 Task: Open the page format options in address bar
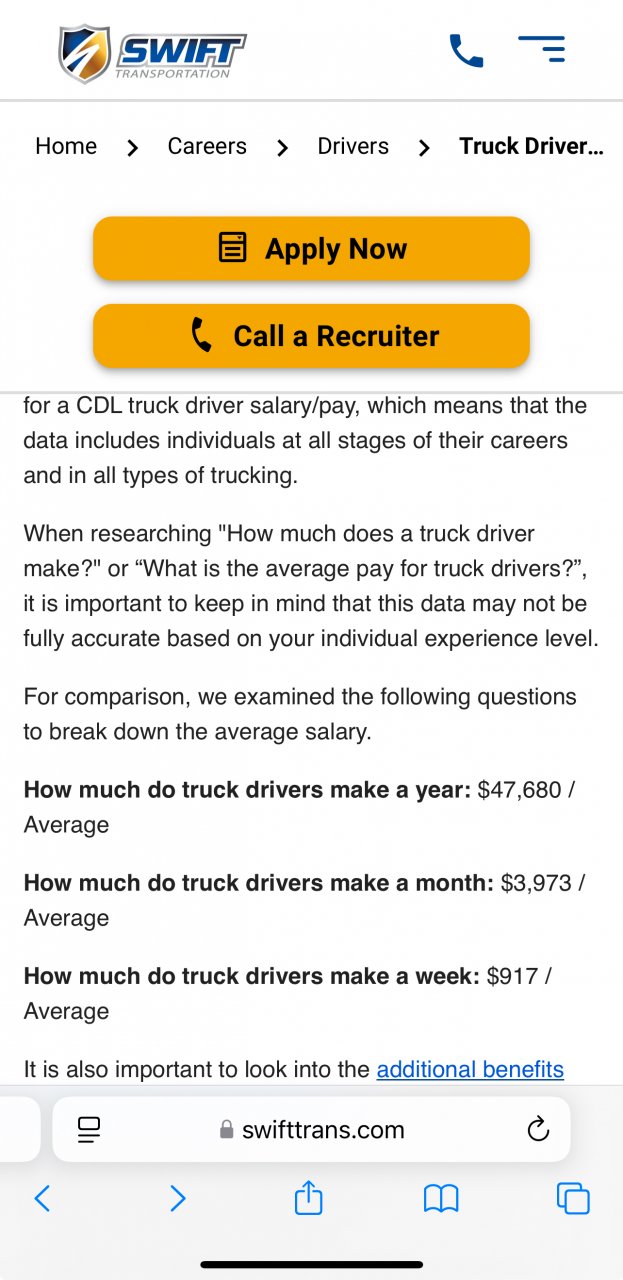90,1130
